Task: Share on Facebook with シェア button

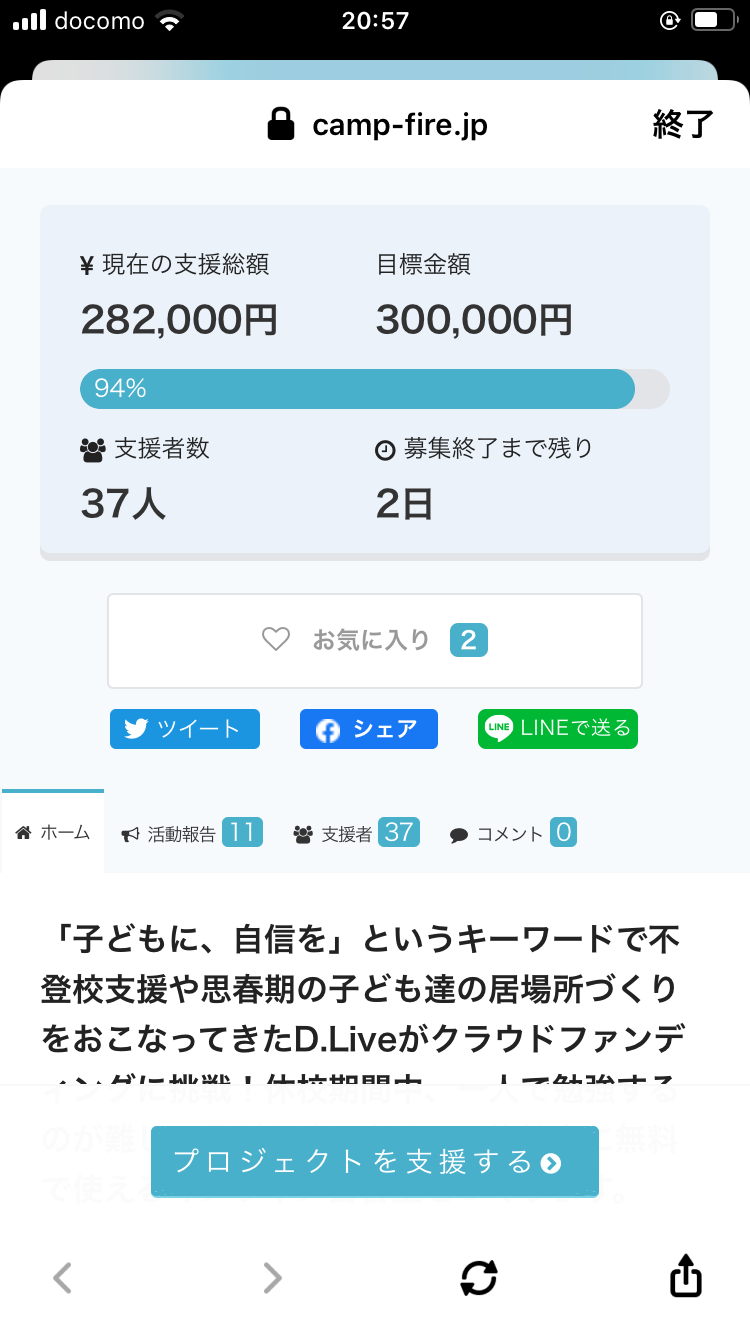Action: pyautogui.click(x=369, y=729)
